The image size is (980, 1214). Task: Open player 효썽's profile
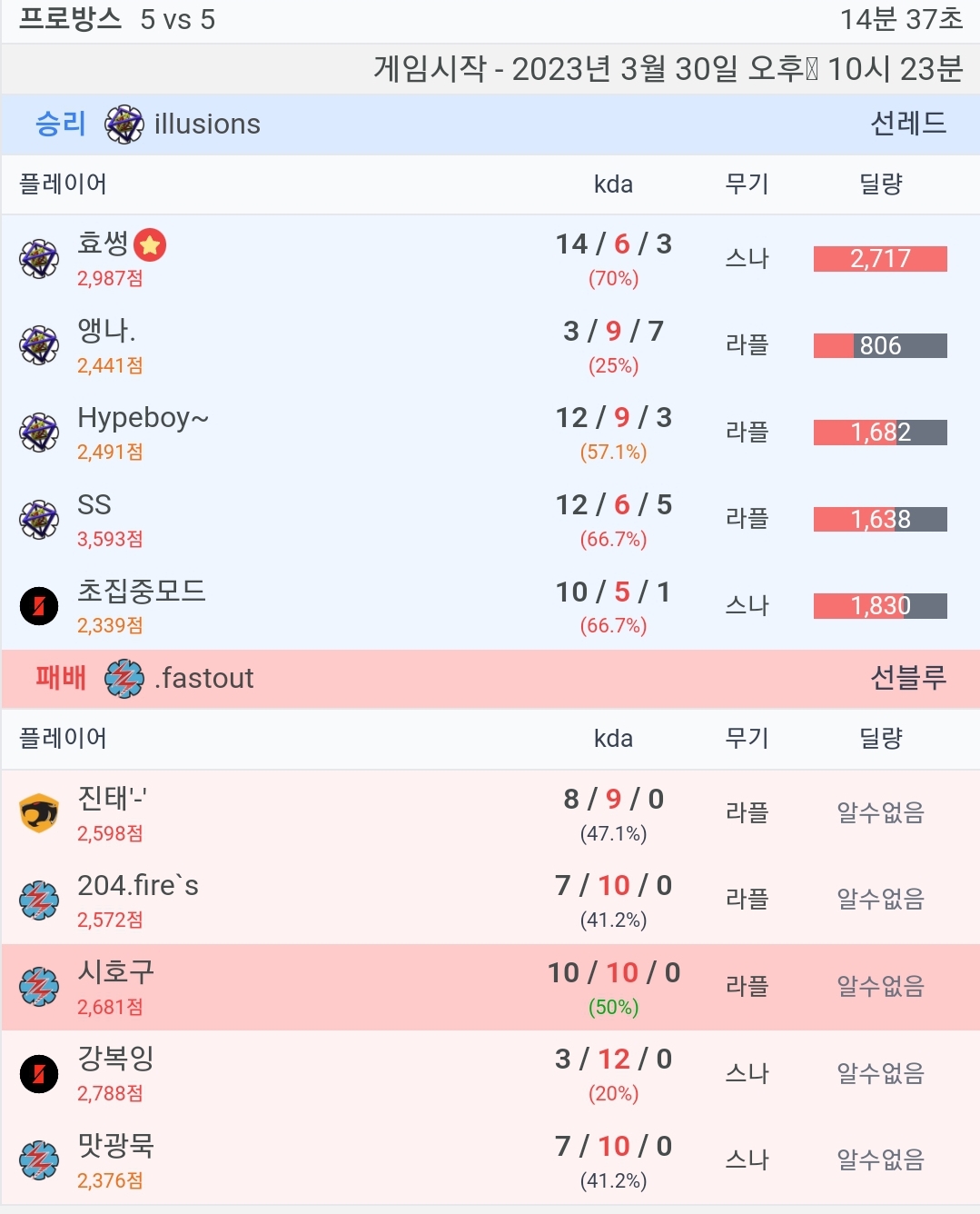[103, 244]
